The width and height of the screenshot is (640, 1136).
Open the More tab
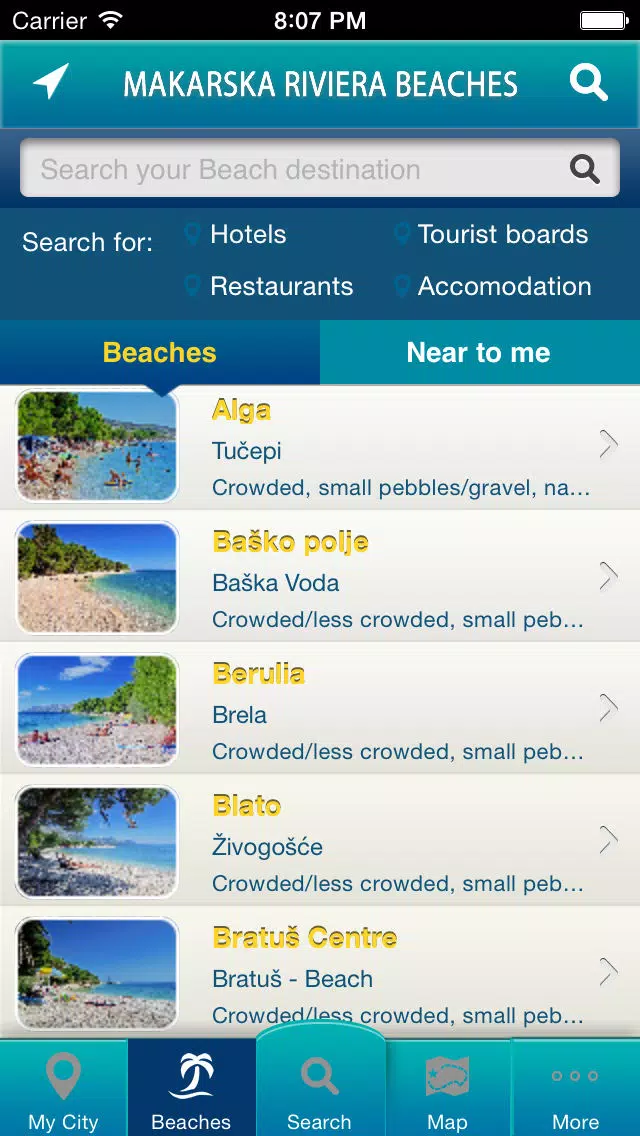click(x=576, y=1090)
